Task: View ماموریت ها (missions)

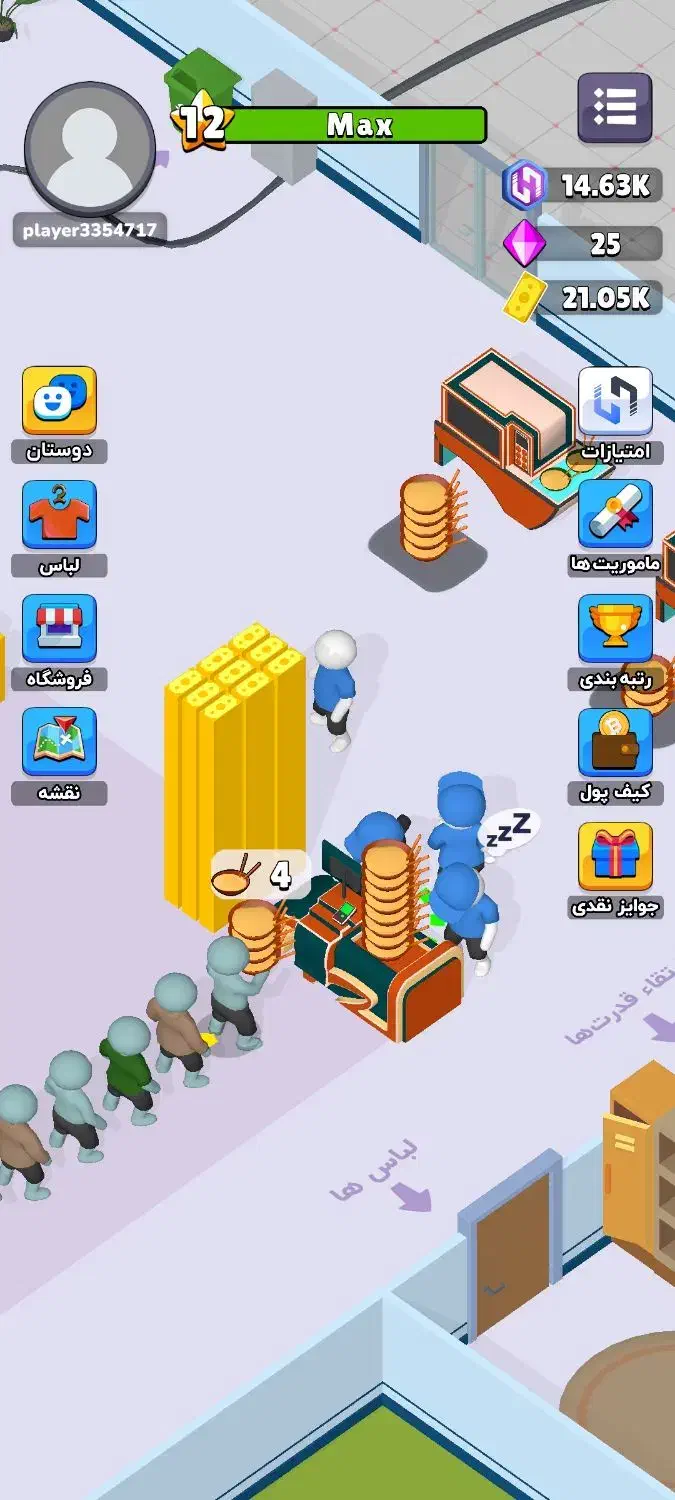Action: pos(615,516)
